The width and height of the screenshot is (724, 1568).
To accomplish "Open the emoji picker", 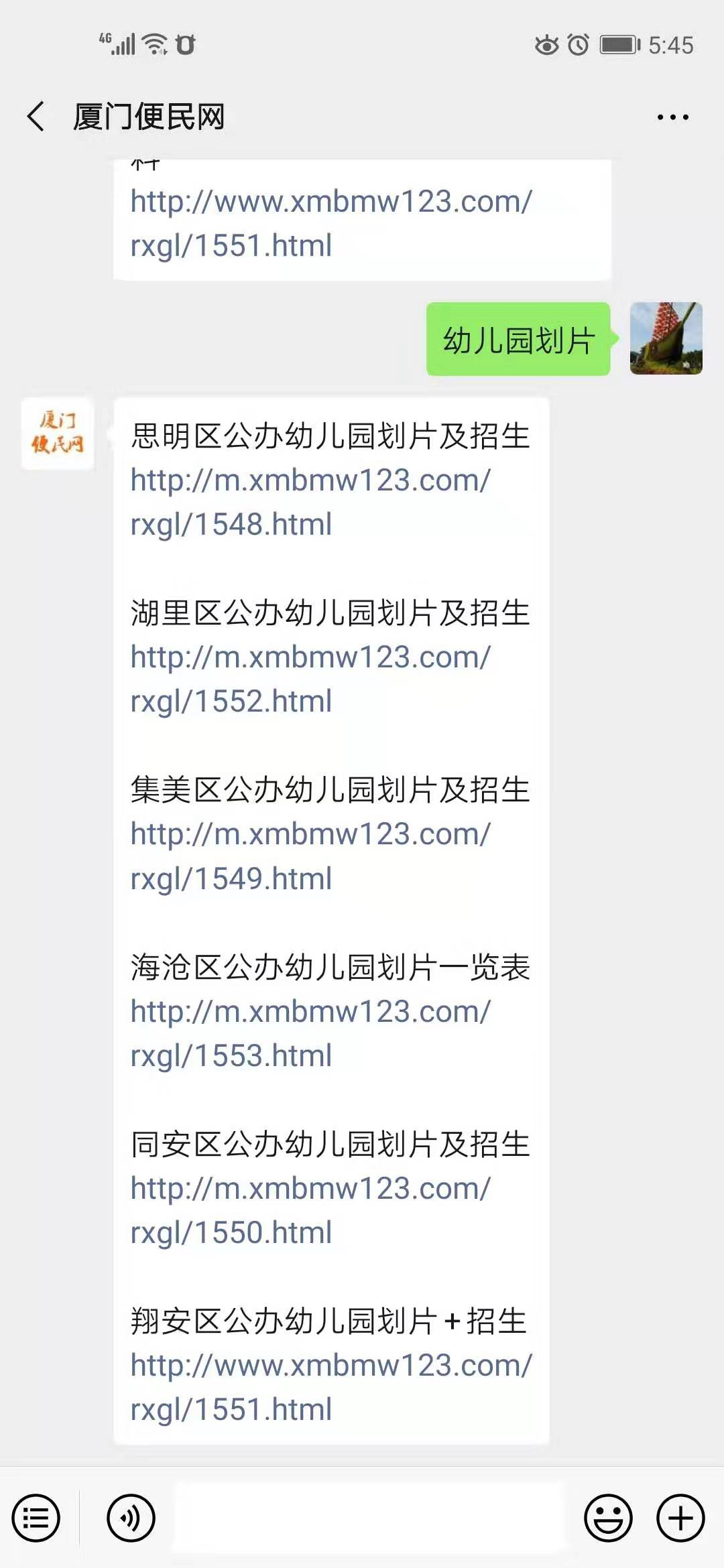I will point(608,1518).
